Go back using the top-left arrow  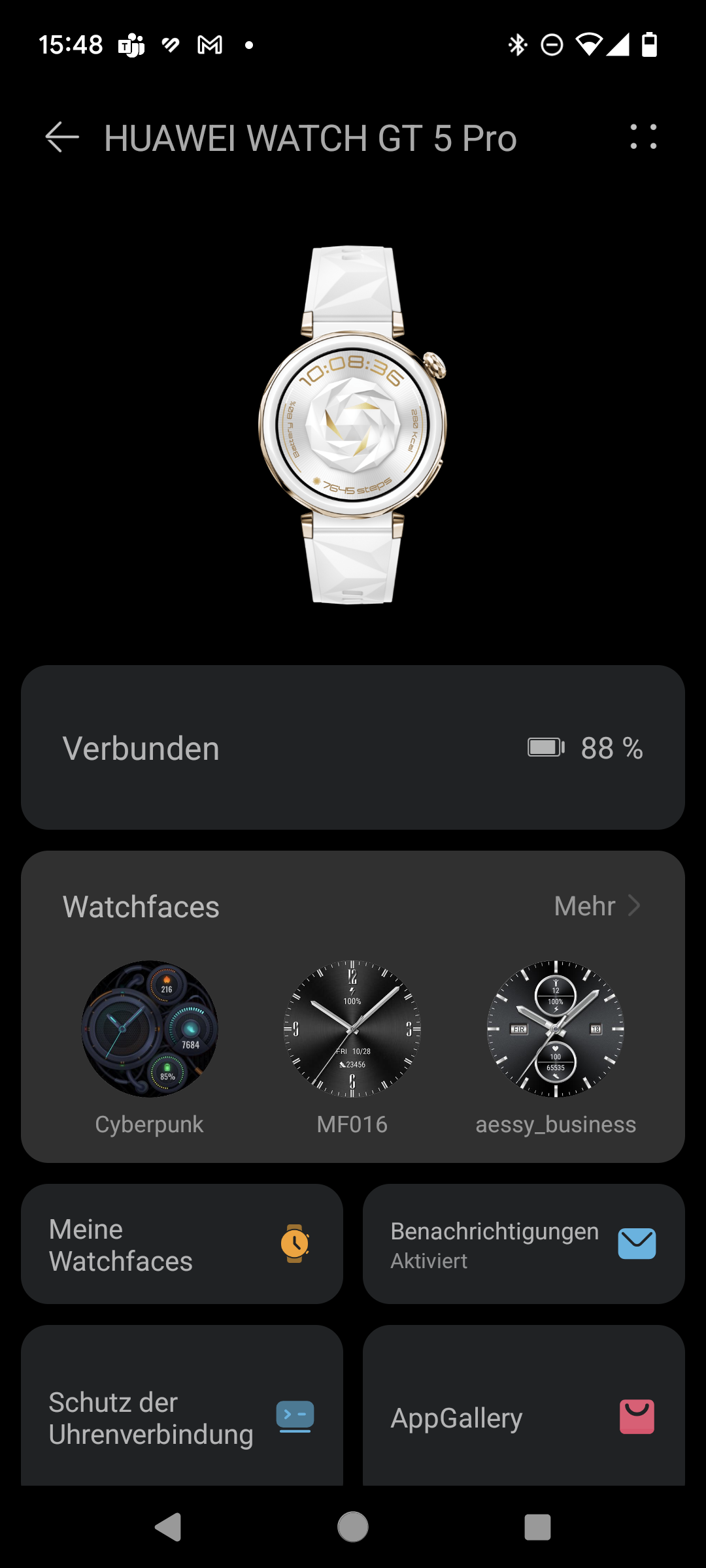click(62, 138)
